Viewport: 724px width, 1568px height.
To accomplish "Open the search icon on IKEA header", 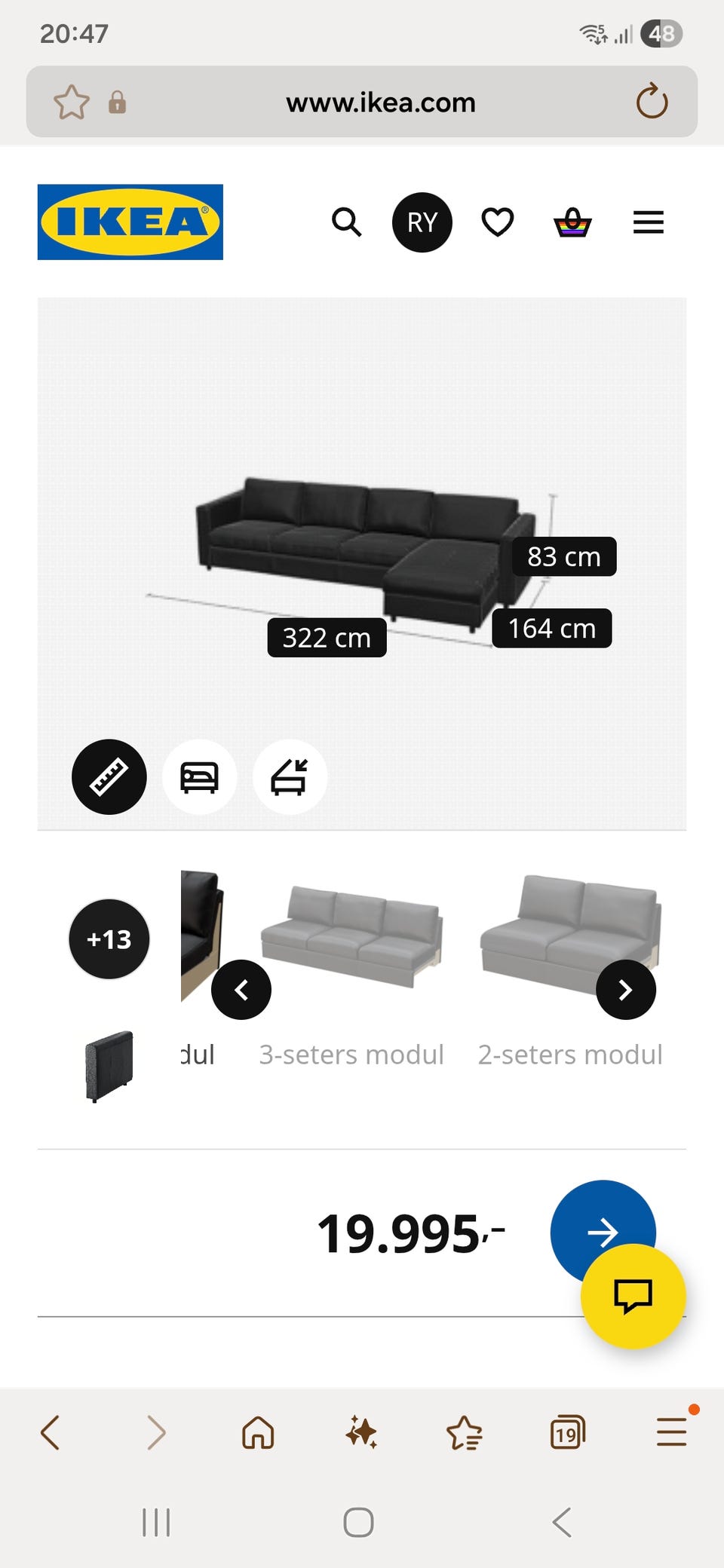I will coord(346,222).
